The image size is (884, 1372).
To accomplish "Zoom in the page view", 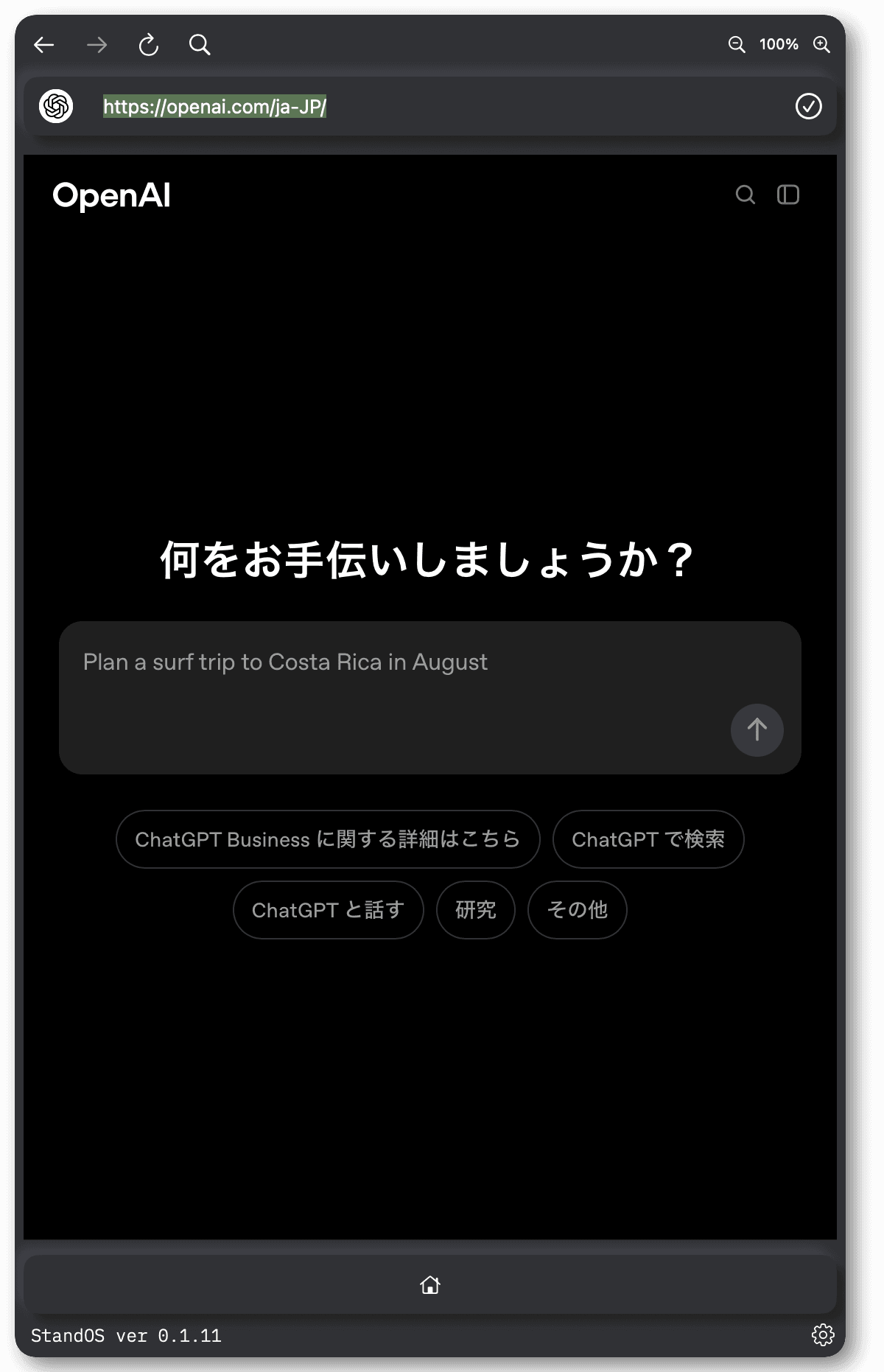I will tap(821, 45).
